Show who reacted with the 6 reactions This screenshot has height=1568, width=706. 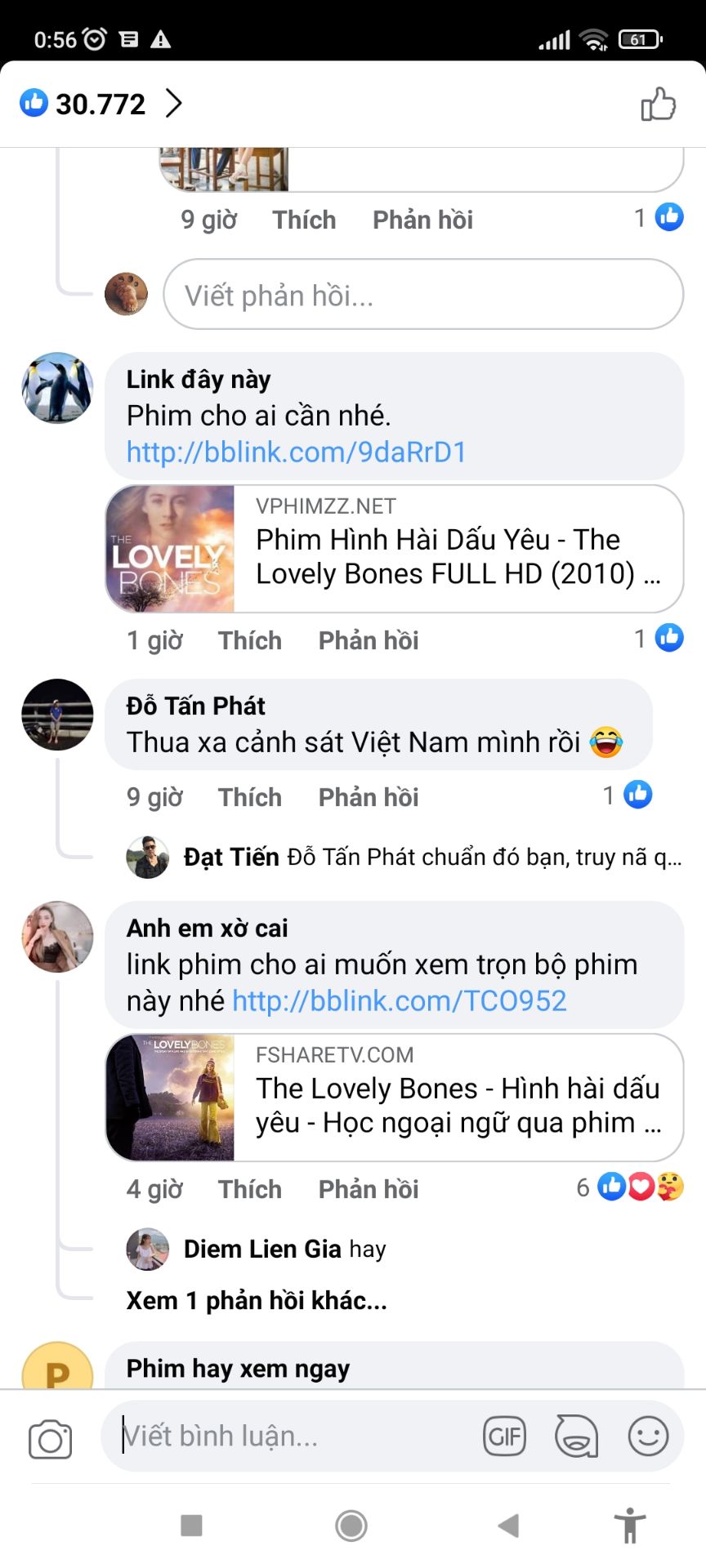(x=632, y=1188)
